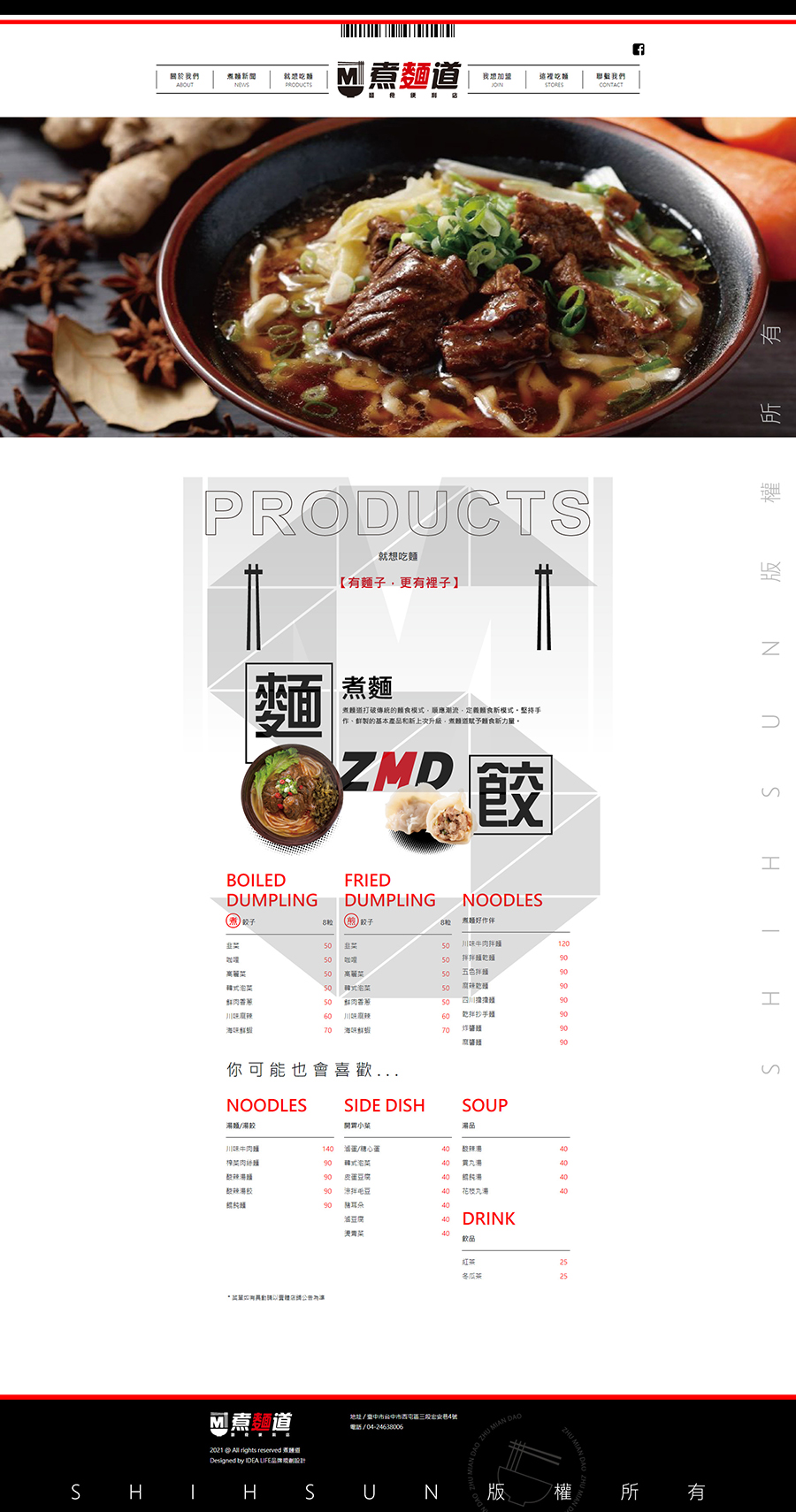Tap the header logo to go home
Image resolution: width=796 pixels, height=1512 pixels.
coord(398,79)
